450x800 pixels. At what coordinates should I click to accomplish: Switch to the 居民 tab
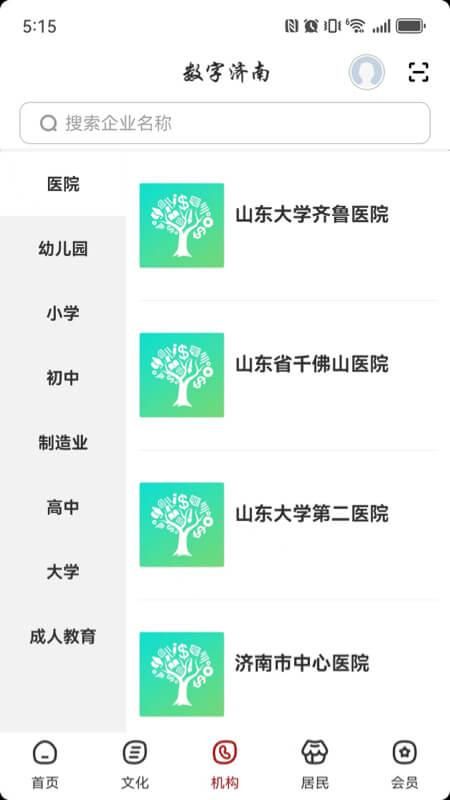315,765
